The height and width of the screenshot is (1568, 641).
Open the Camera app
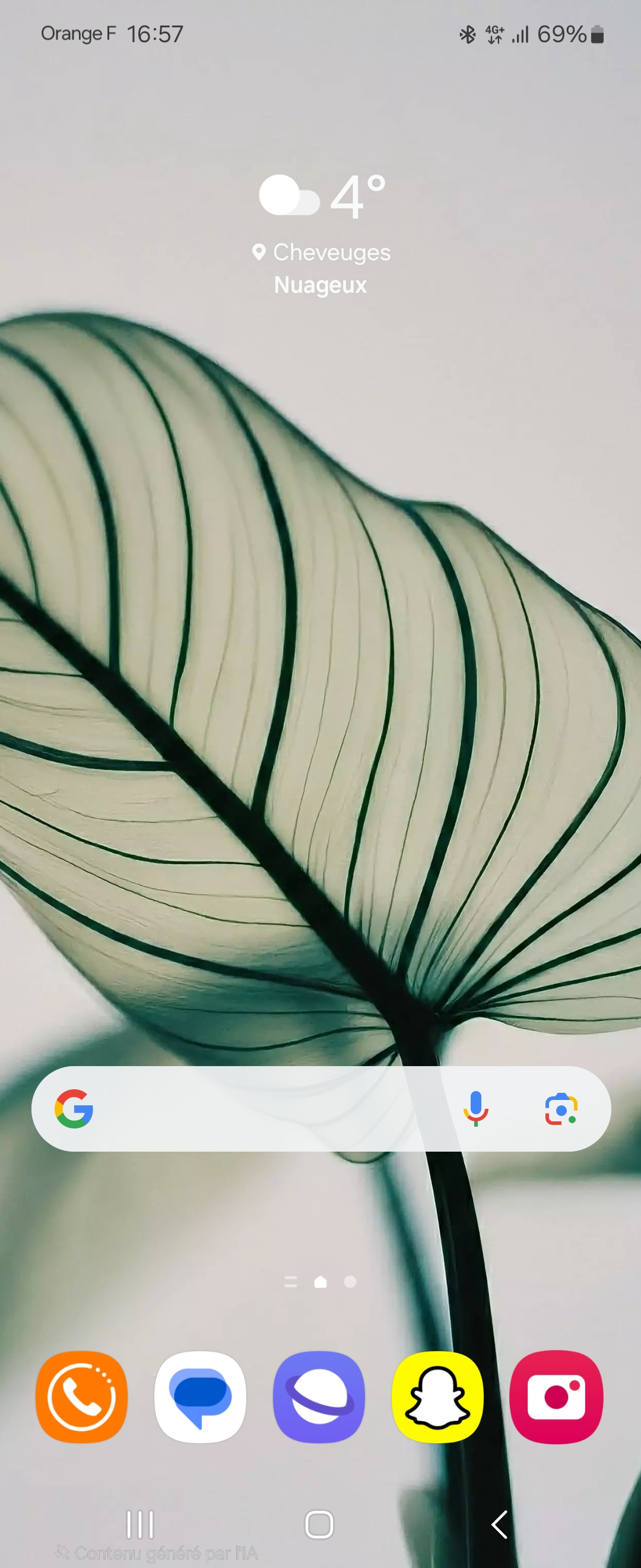[556, 1397]
